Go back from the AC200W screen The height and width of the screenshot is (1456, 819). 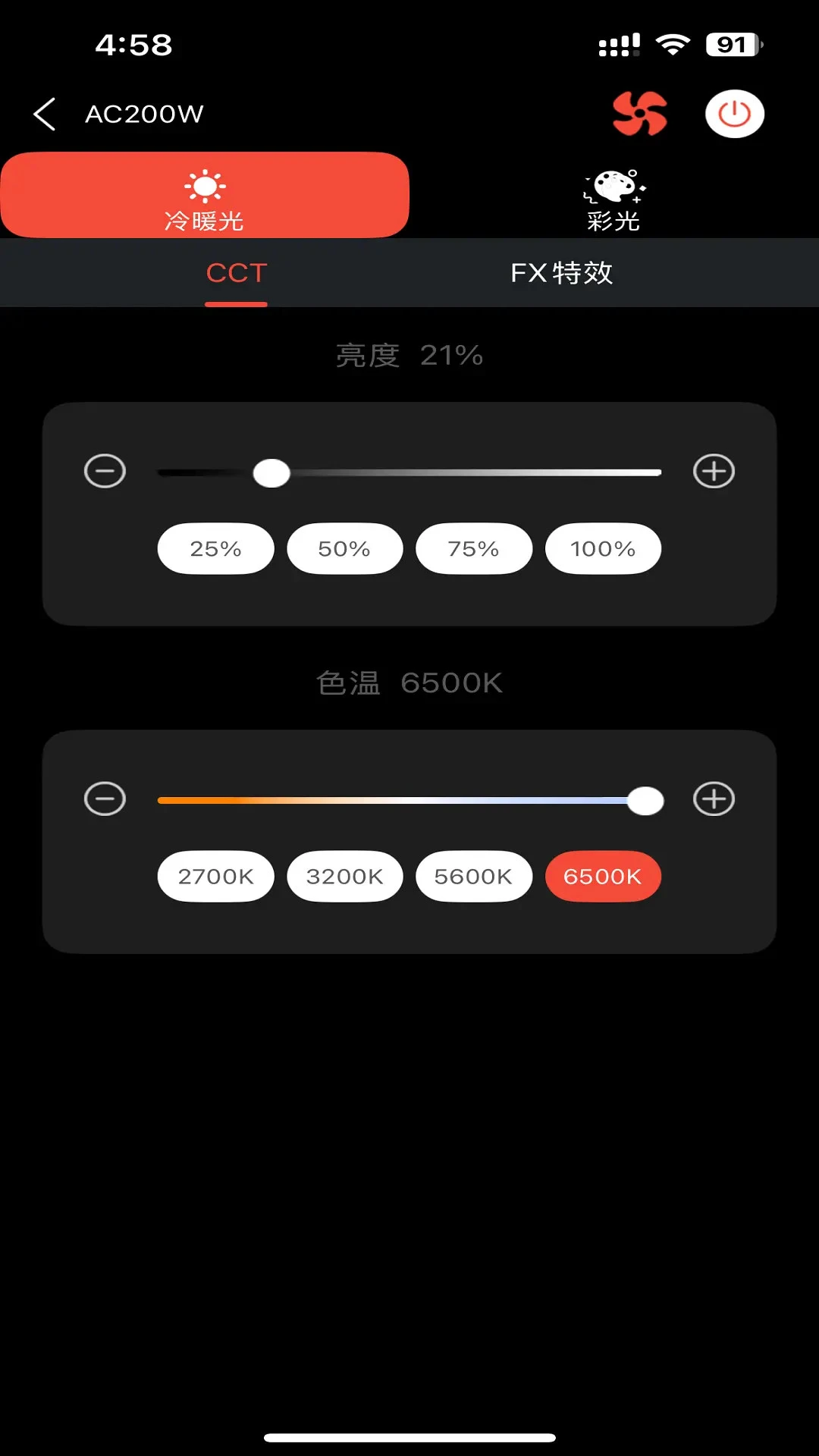pyautogui.click(x=45, y=114)
